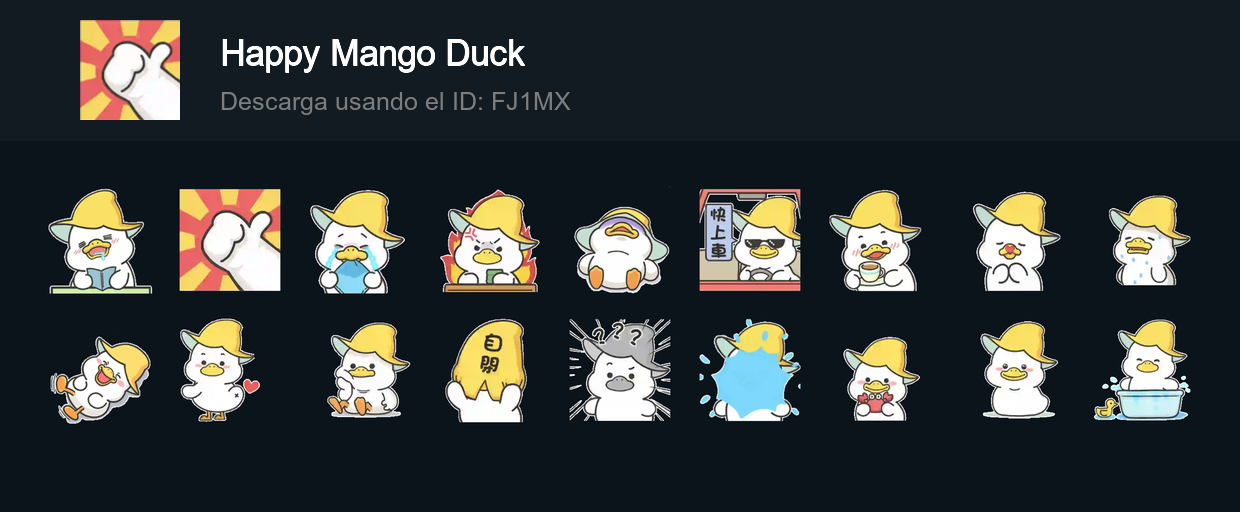Choose the duck holding a teacup sticker
1240x512 pixels.
pos(875,241)
